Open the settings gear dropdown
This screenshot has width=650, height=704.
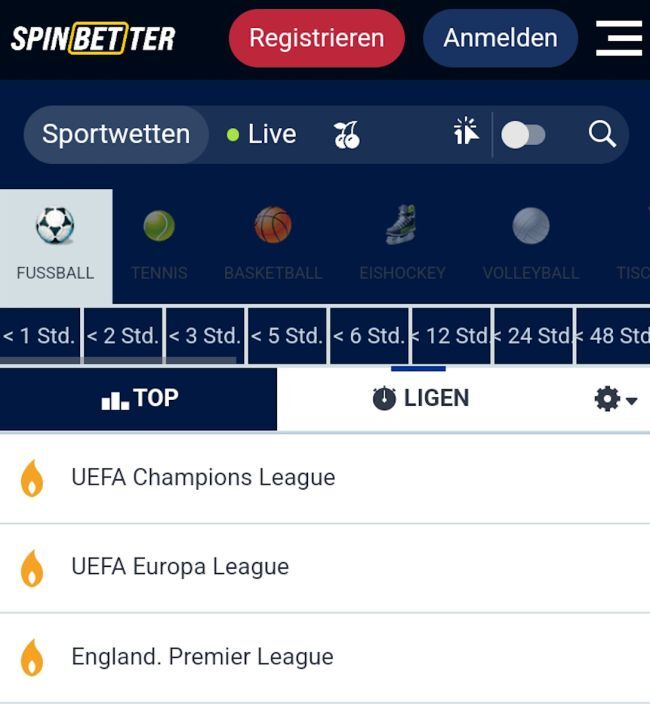pos(614,399)
